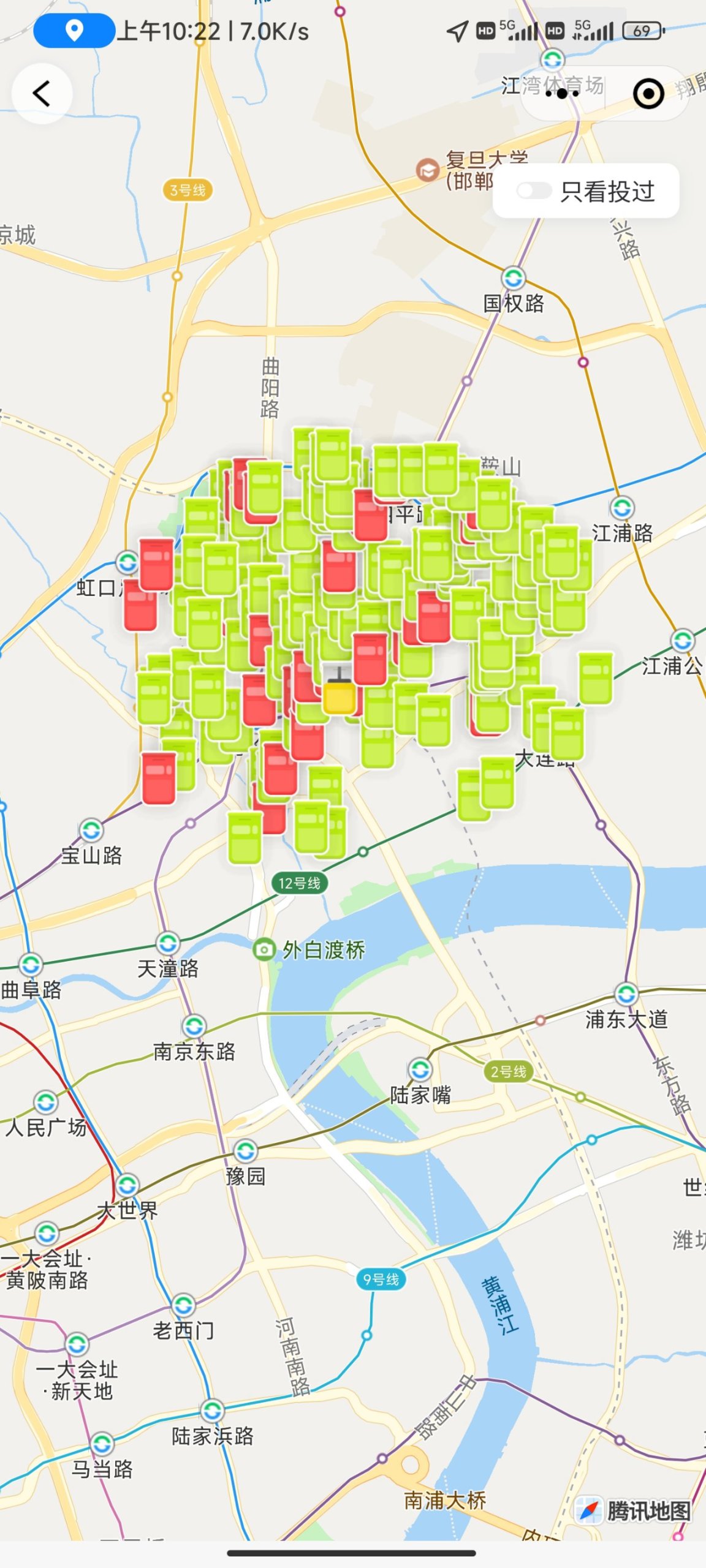Open the mini program three-dot menu
The height and width of the screenshot is (1568, 706).
[562, 94]
